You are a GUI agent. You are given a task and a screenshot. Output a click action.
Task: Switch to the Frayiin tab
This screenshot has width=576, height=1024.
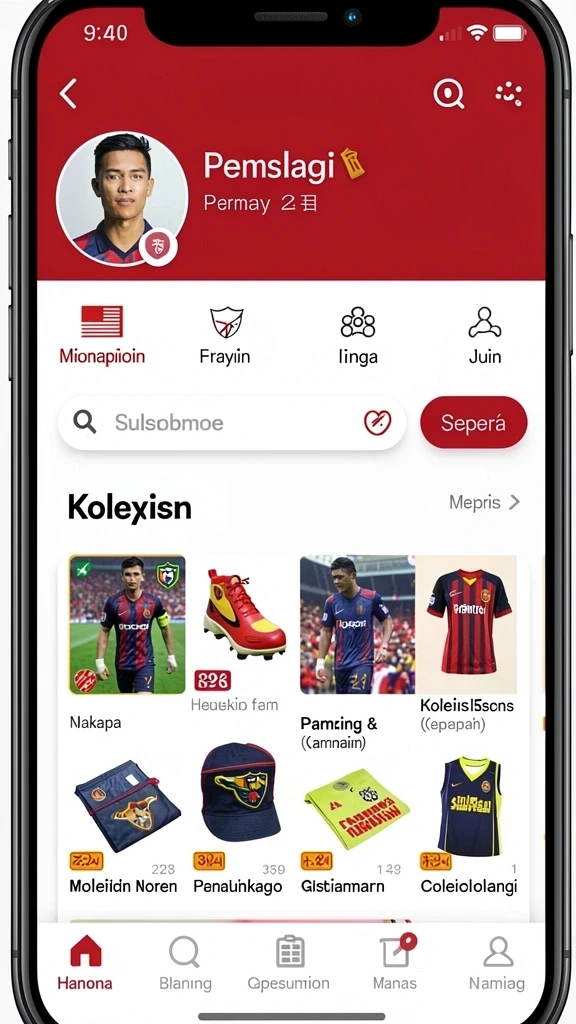pyautogui.click(x=225, y=334)
